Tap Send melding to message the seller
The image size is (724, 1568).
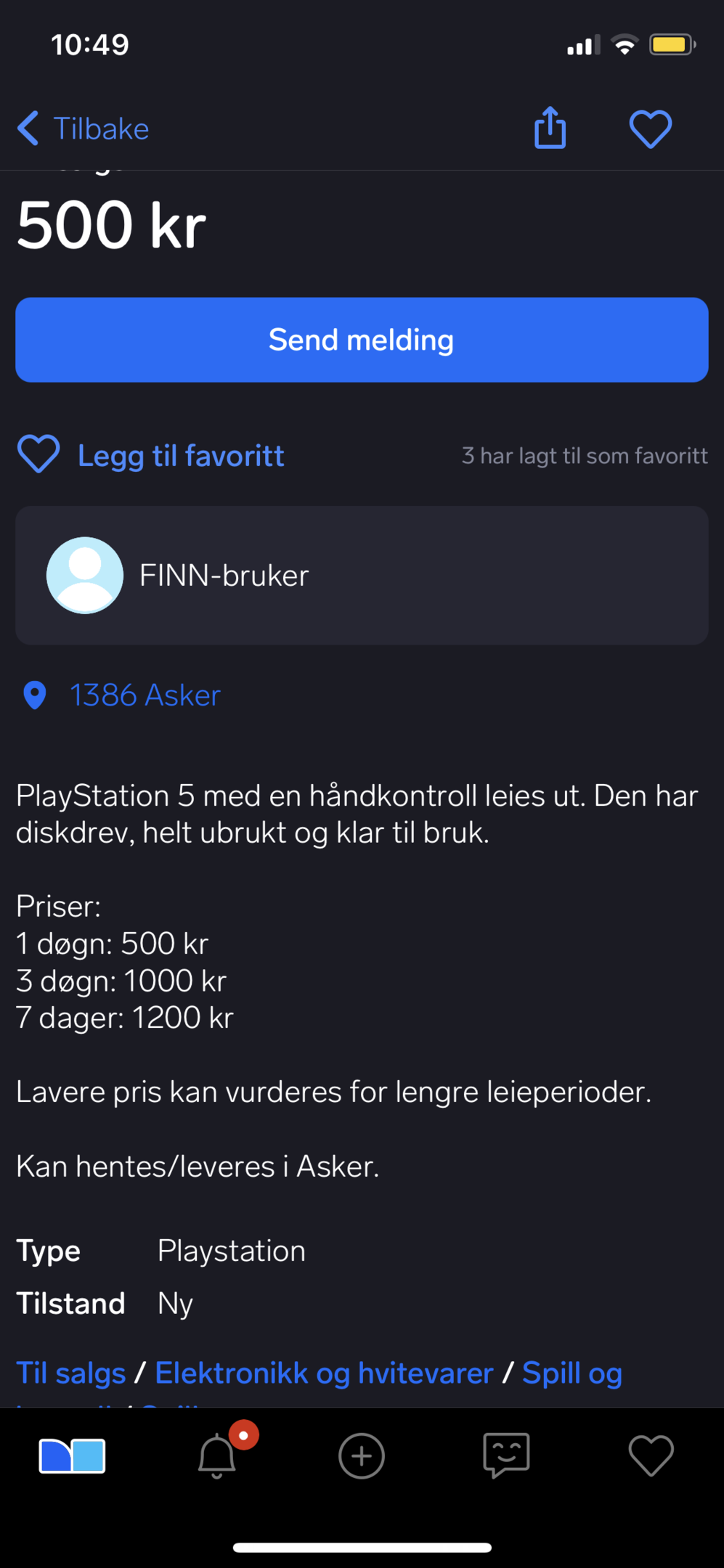[x=362, y=340]
